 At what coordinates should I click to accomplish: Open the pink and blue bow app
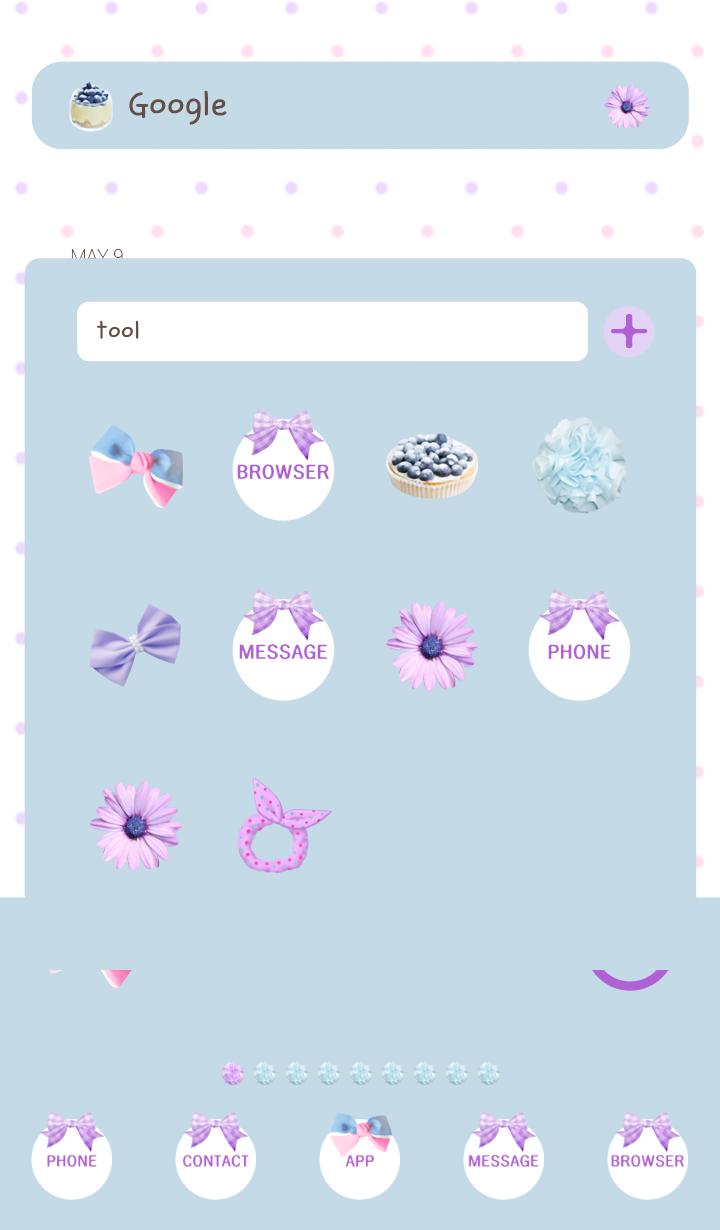[x=136, y=466]
